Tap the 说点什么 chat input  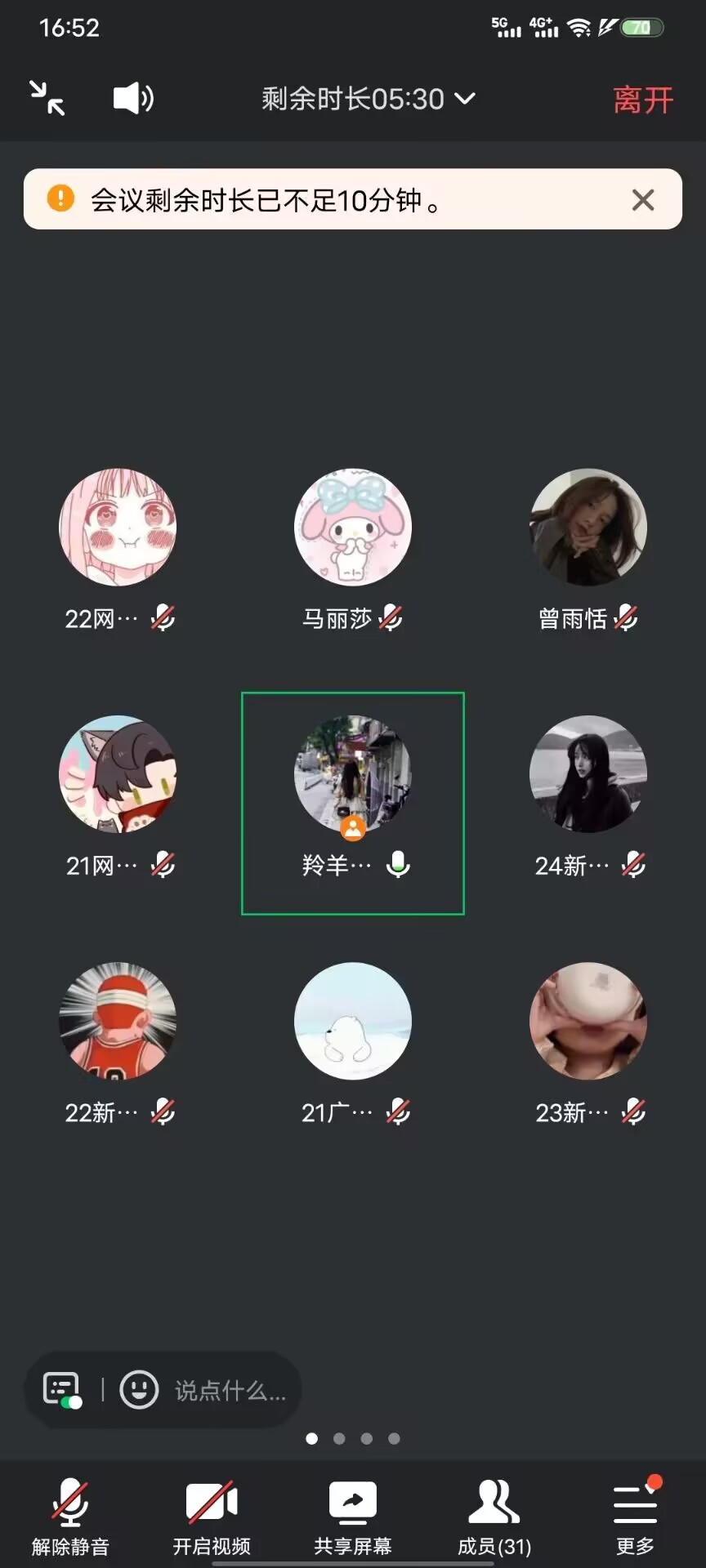[x=230, y=1390]
